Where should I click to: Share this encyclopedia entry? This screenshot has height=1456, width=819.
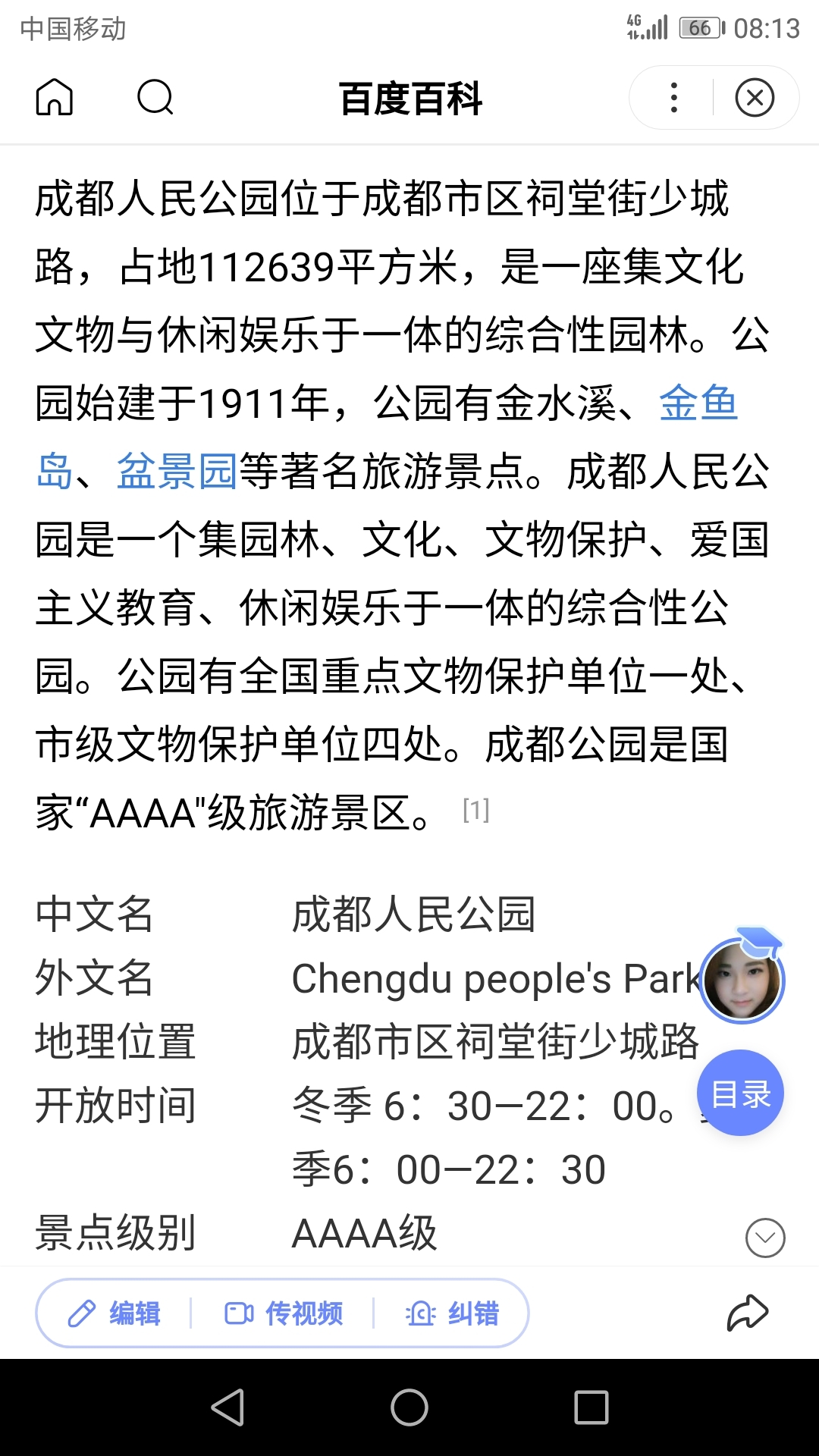point(748,1313)
